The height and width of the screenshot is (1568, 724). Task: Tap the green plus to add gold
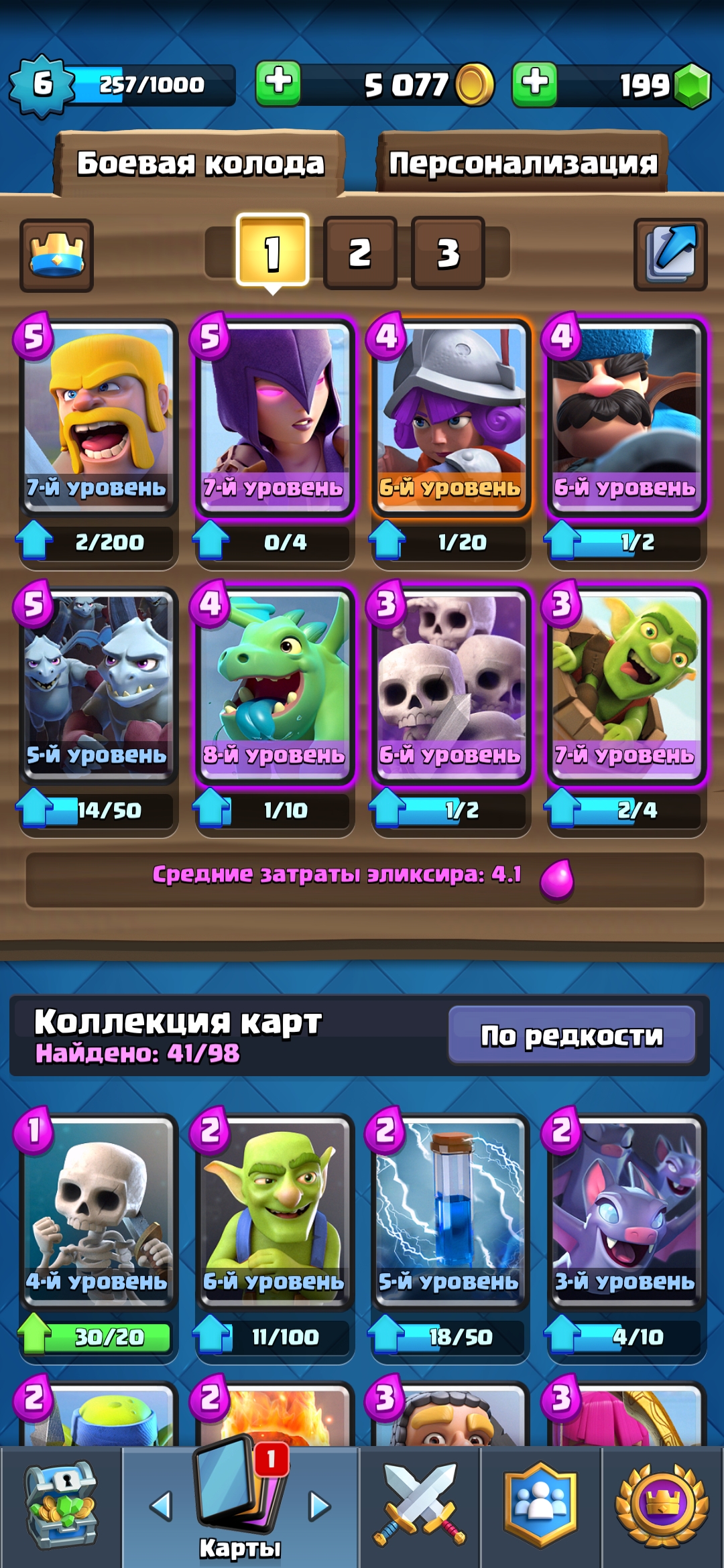click(278, 84)
